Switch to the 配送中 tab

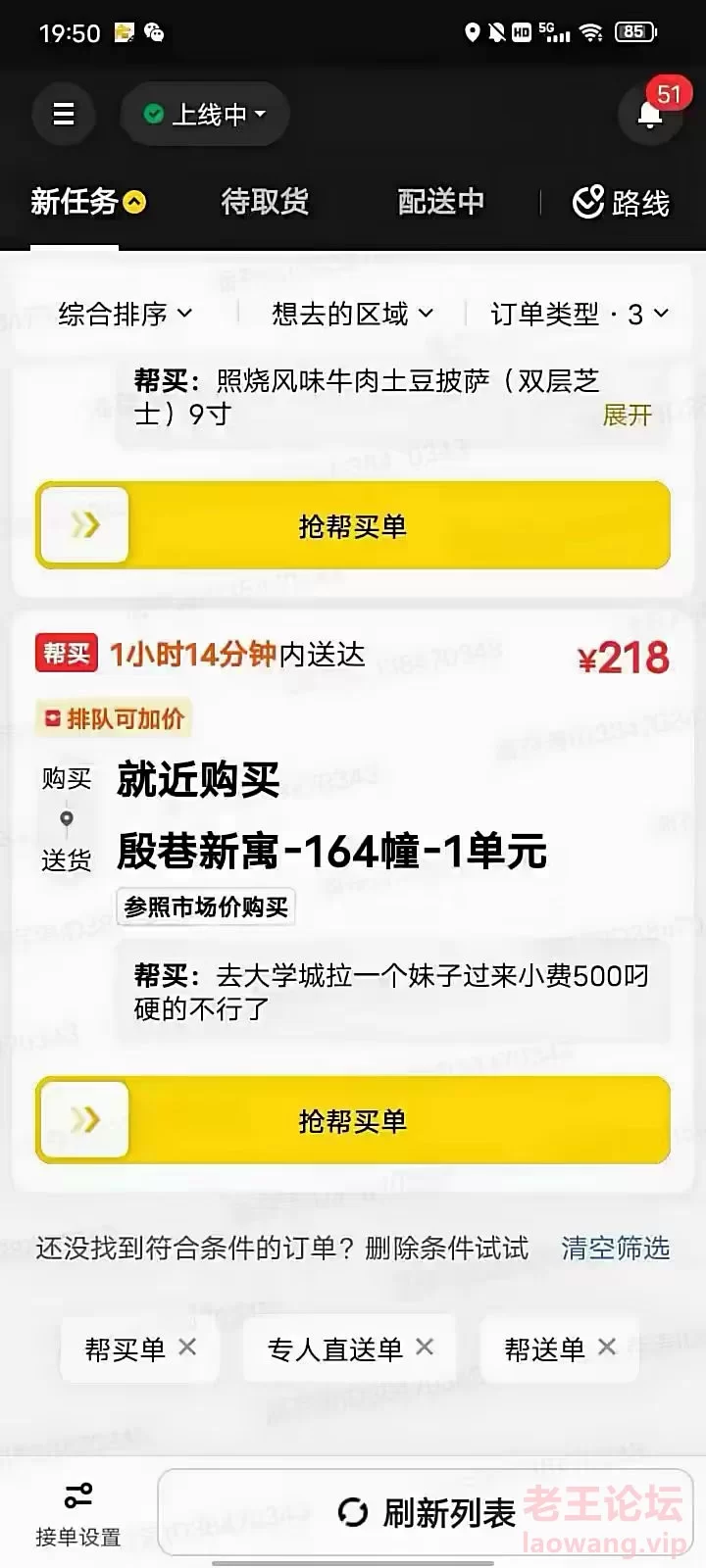pyautogui.click(x=440, y=202)
